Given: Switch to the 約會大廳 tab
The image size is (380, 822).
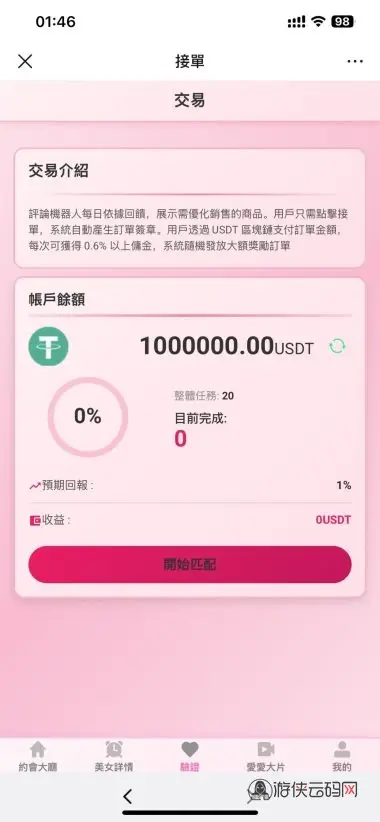Looking at the screenshot, I should [38, 756].
